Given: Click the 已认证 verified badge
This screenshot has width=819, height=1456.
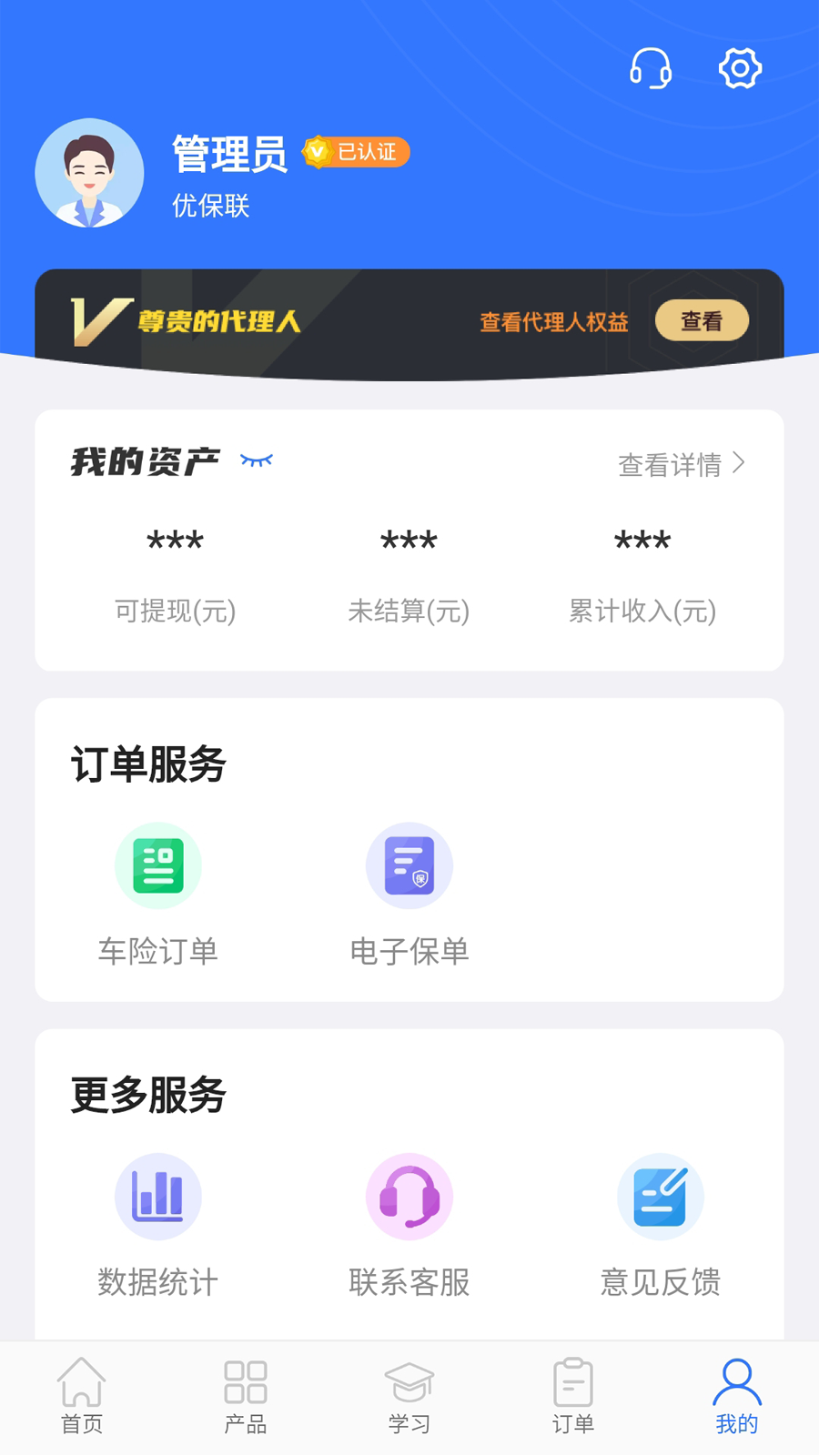Looking at the screenshot, I should coord(357,151).
